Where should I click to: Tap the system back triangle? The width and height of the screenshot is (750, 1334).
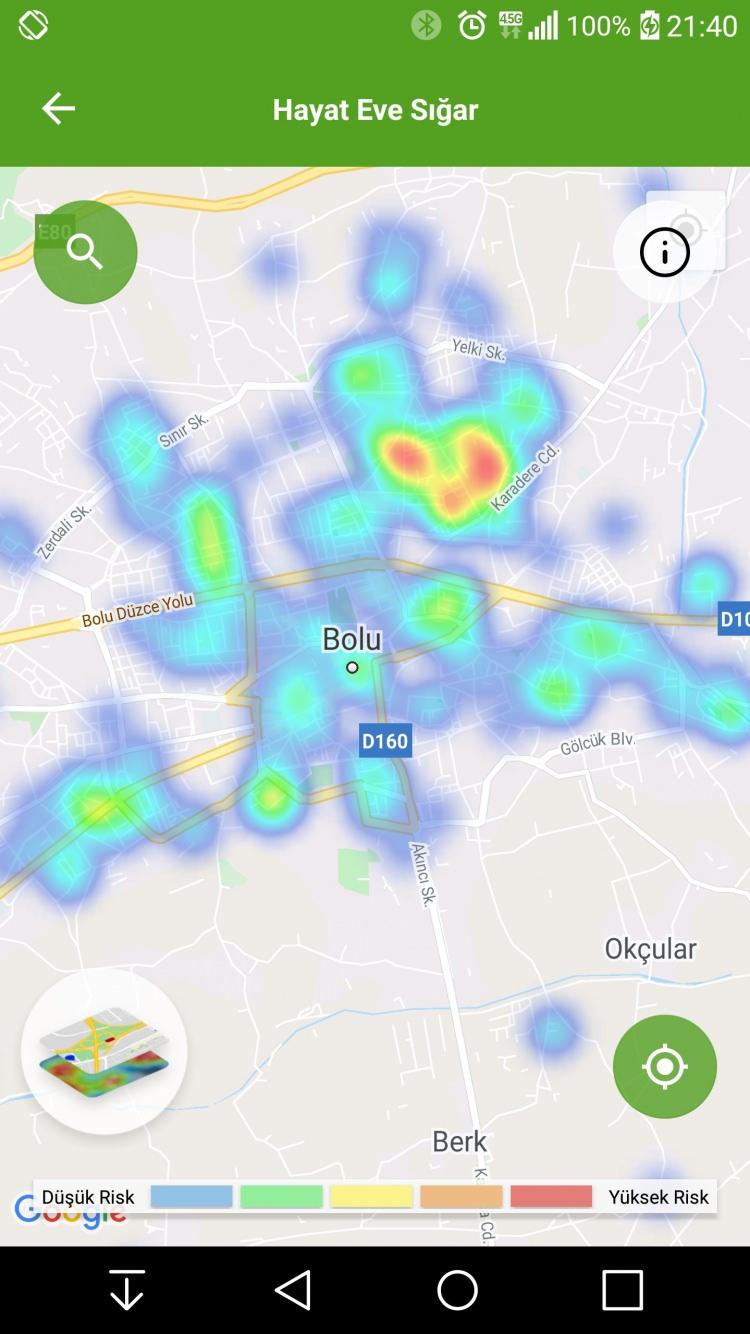pos(293,1290)
